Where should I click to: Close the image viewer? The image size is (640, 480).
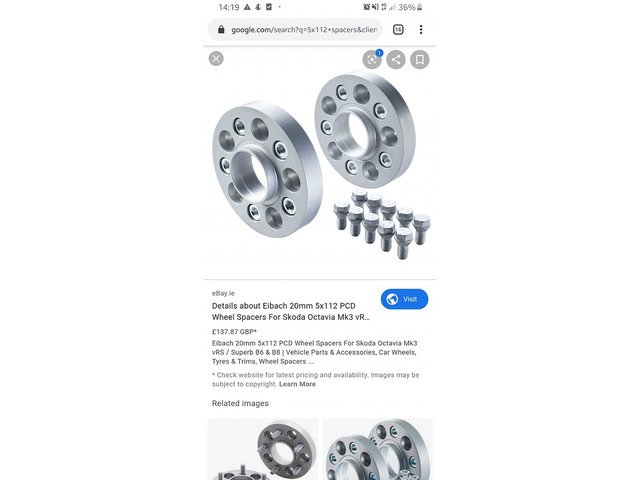coord(216,59)
